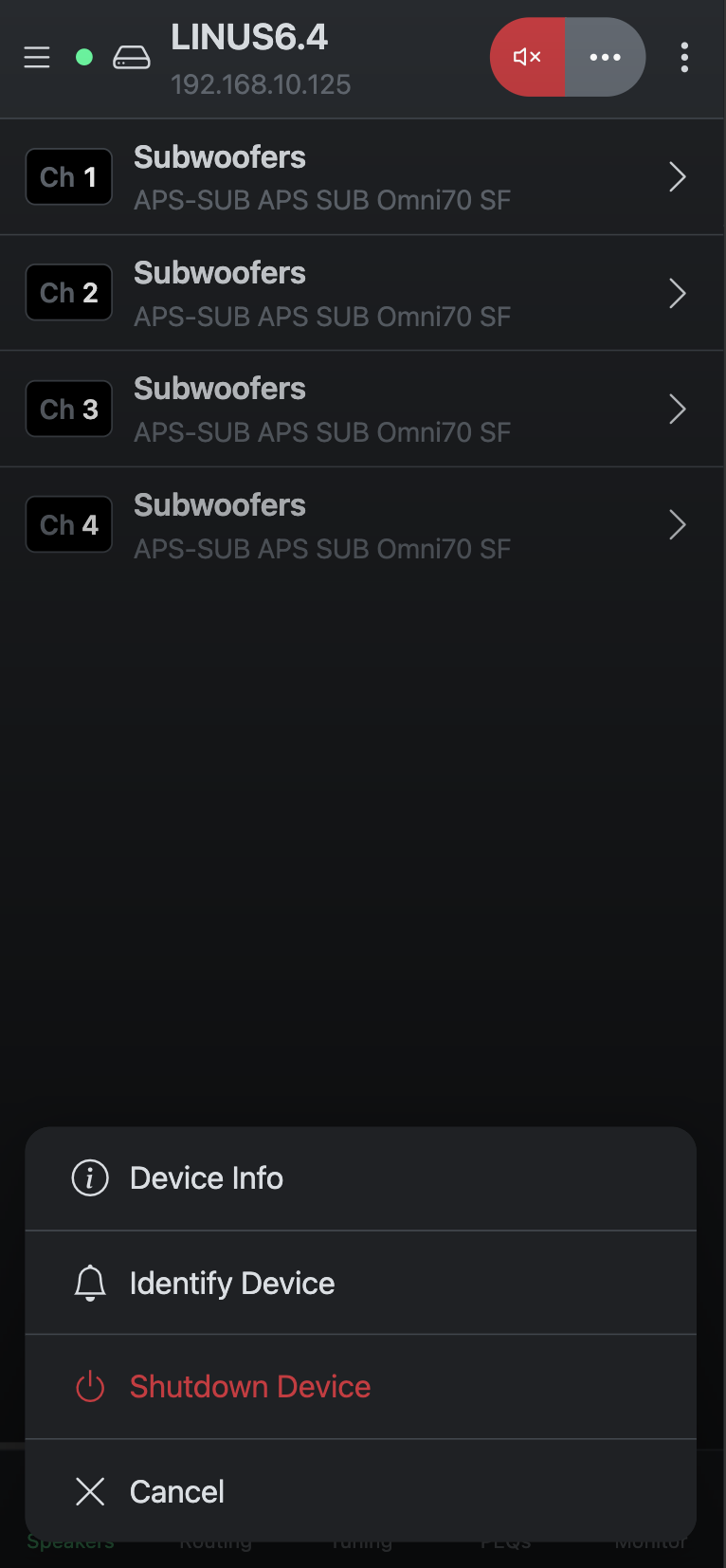The image size is (726, 1568).
Task: Open Ch 4 Subwoofers settings
Action: point(362,525)
